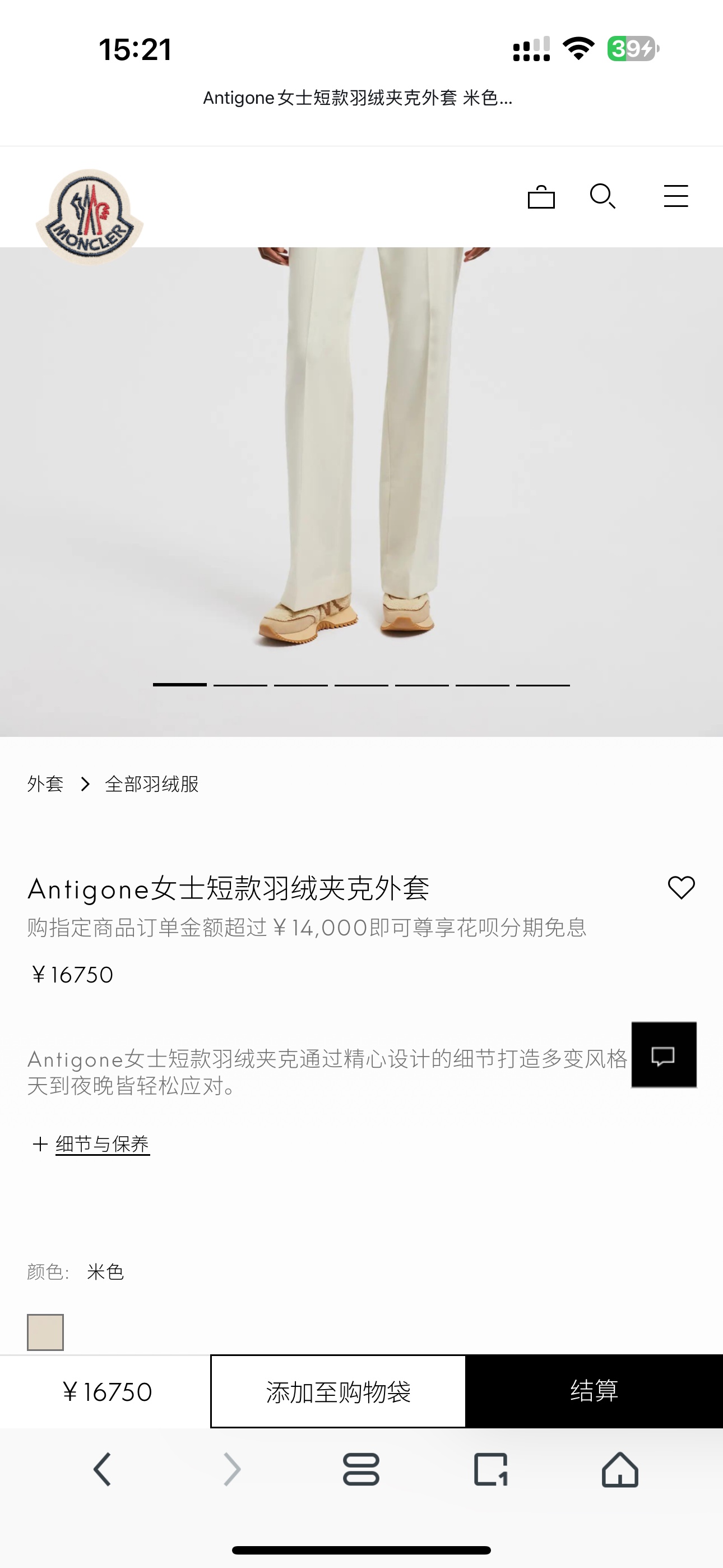
Task: Proceed with 结算 checkout button
Action: click(594, 1391)
